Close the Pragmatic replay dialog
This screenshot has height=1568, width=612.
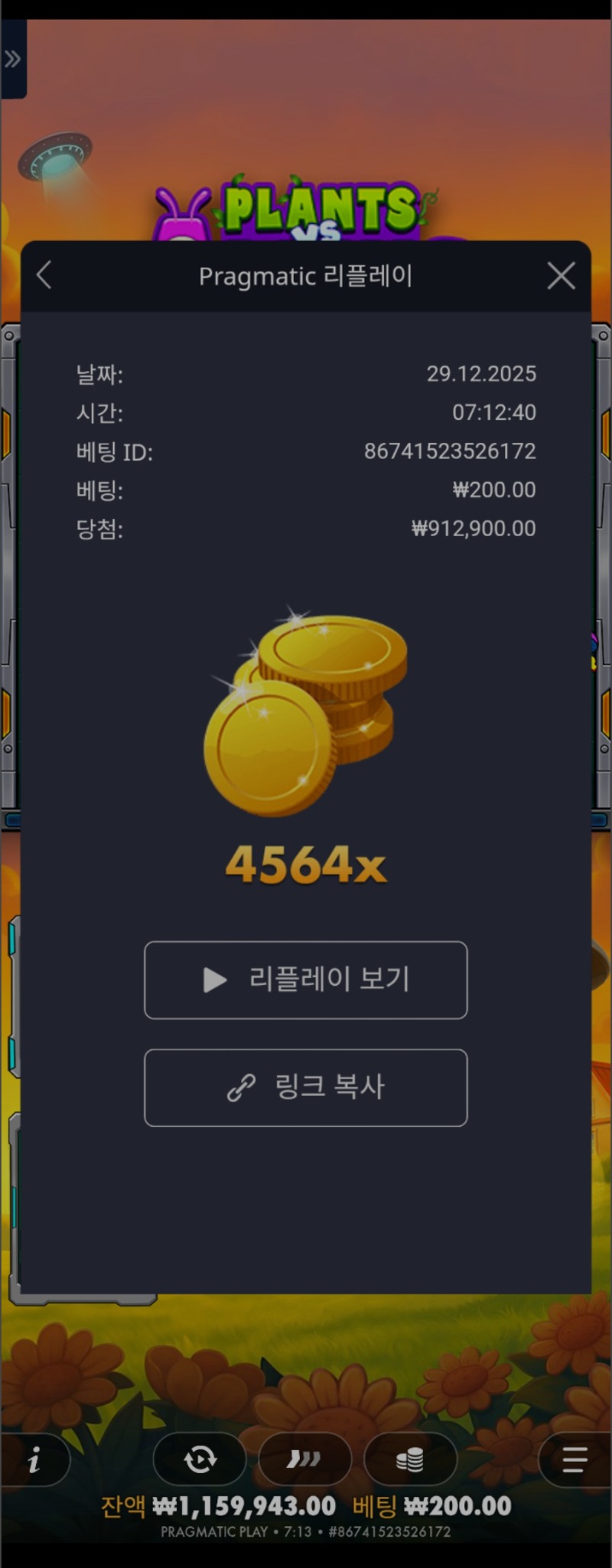tap(561, 275)
